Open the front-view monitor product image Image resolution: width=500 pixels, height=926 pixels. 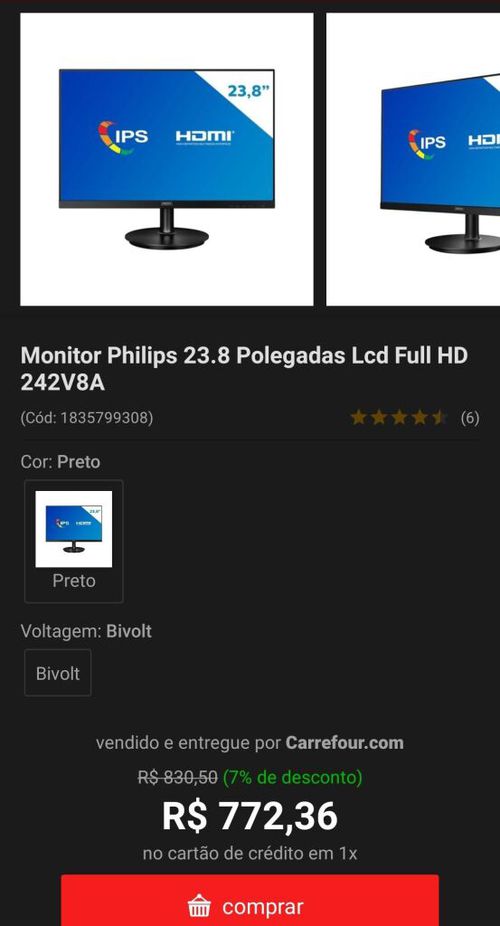point(166,159)
